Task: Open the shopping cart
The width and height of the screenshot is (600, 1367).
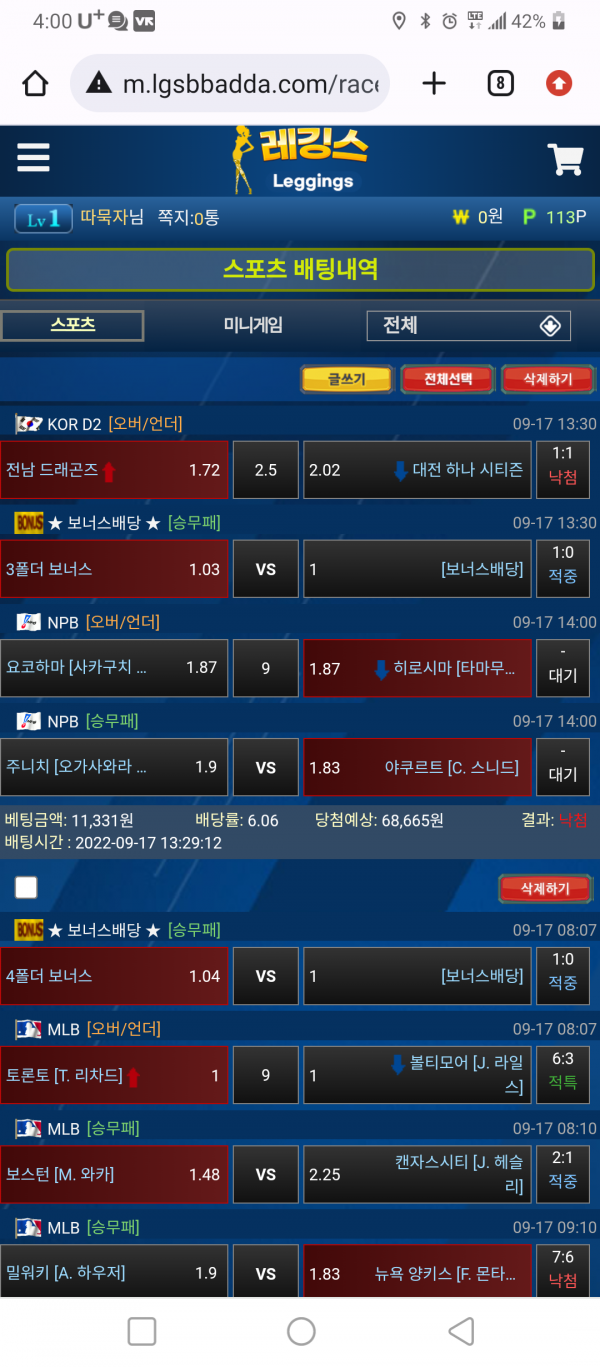Action: (565, 159)
